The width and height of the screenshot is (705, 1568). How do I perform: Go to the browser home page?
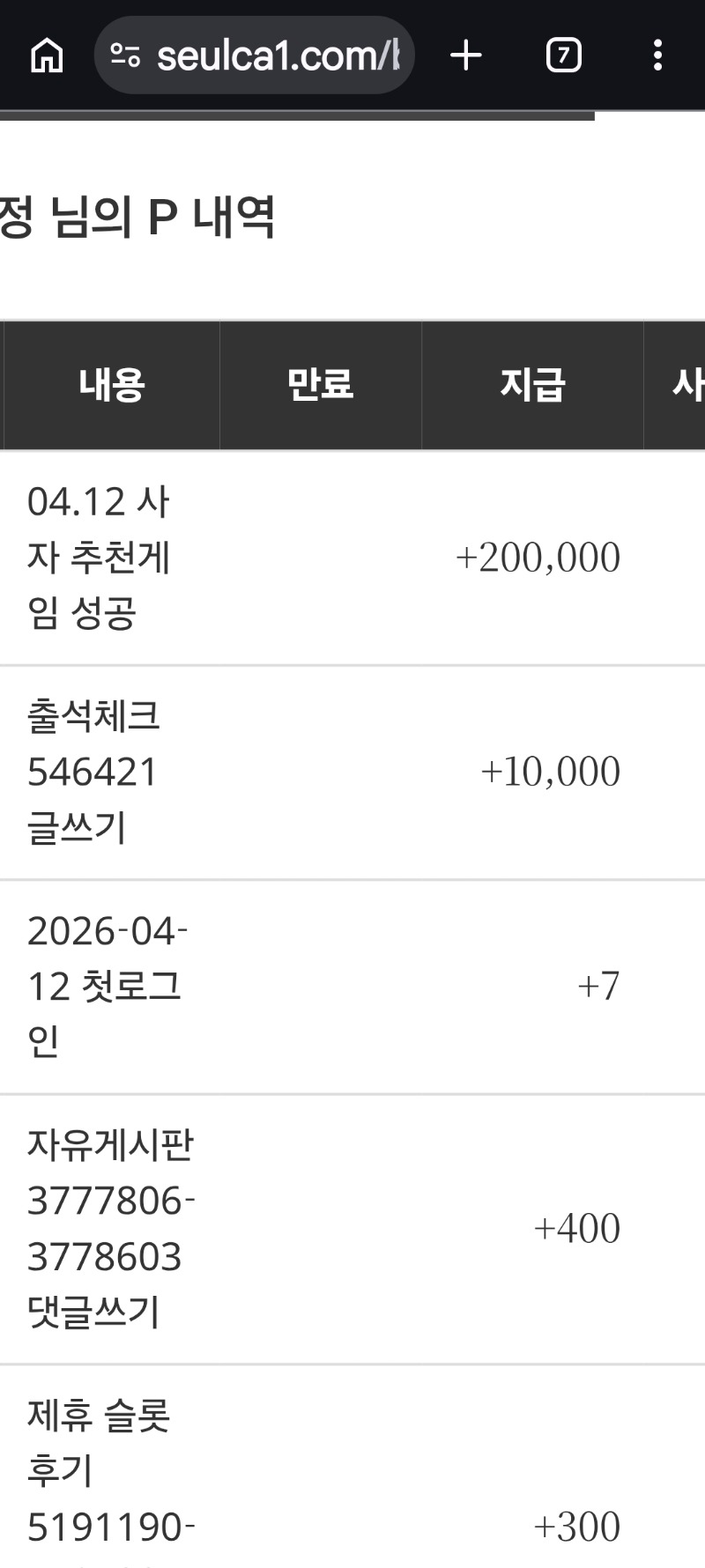47,55
